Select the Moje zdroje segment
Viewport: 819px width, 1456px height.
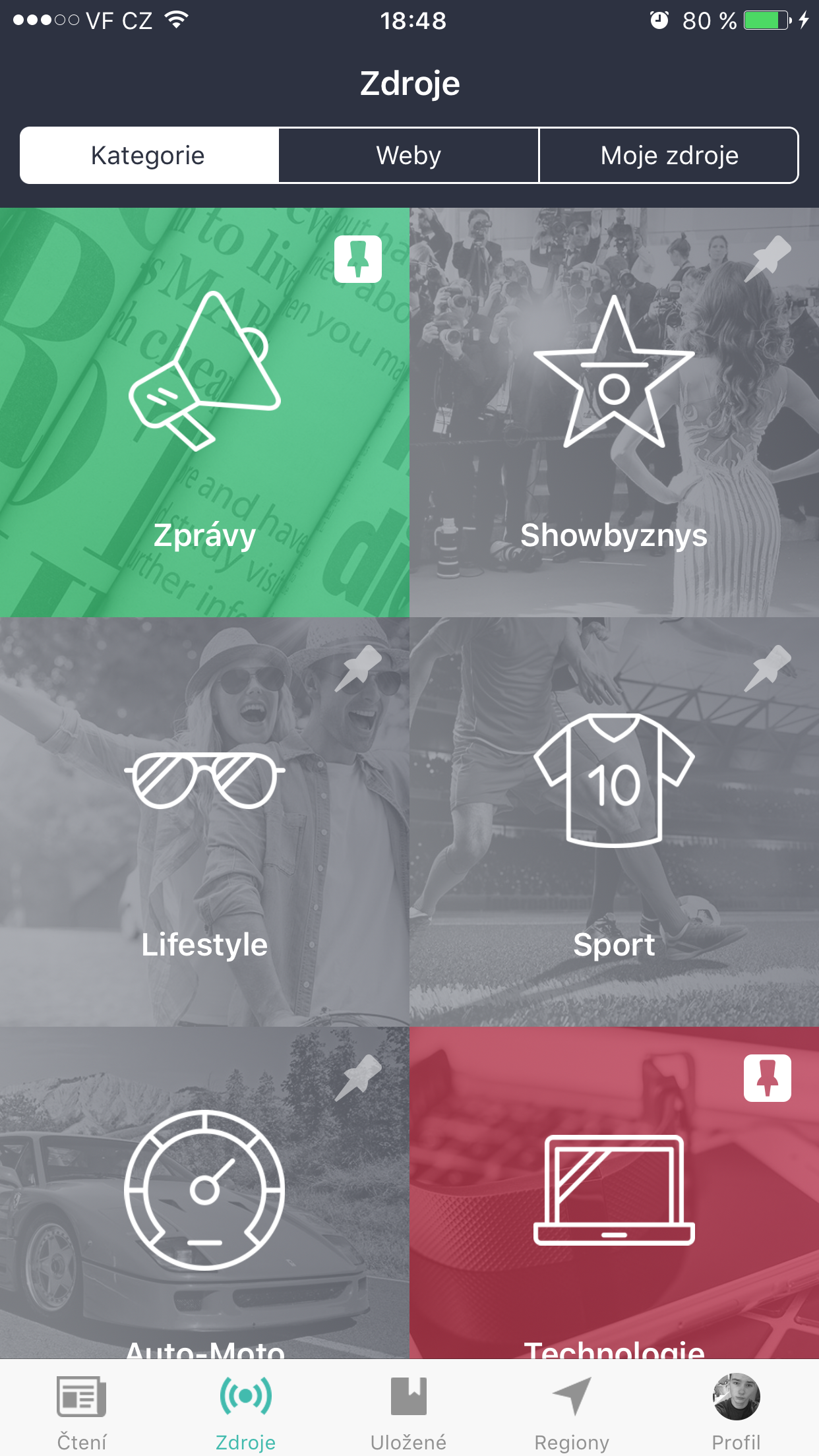669,156
